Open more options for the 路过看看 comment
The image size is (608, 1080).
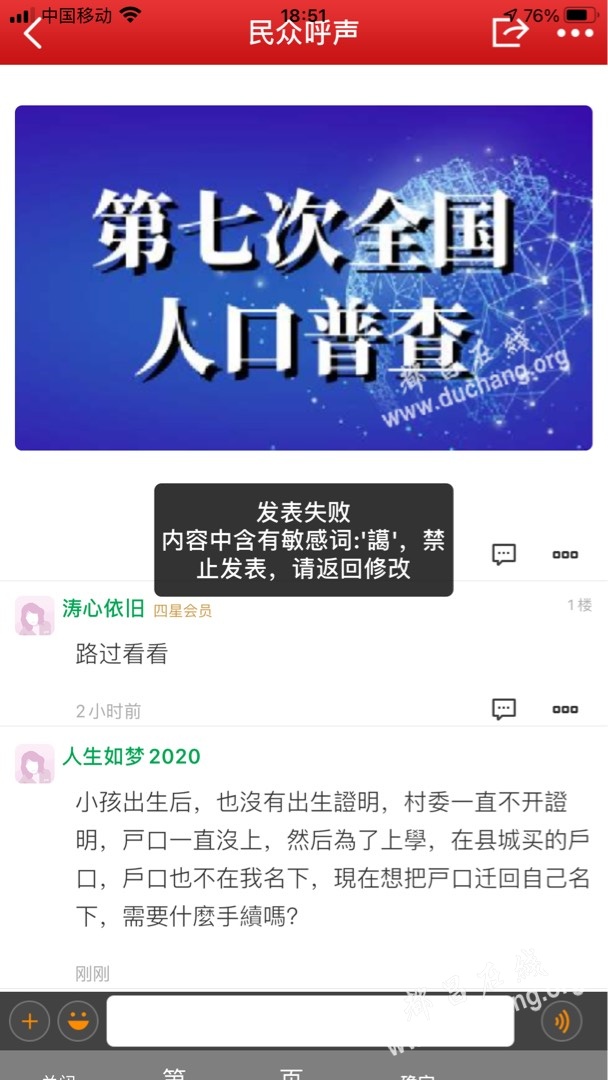point(565,710)
